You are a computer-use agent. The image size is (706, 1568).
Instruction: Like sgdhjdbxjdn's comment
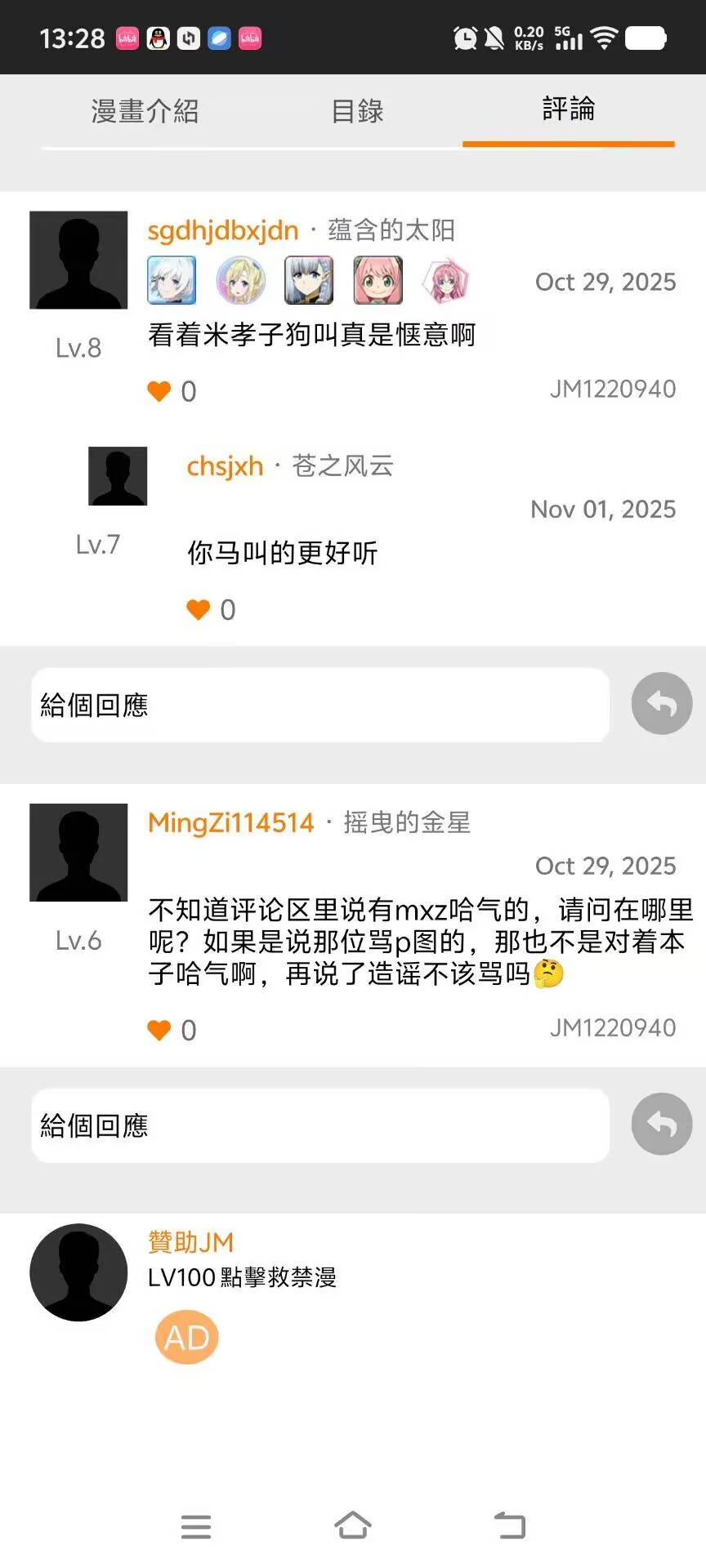pyautogui.click(x=159, y=392)
